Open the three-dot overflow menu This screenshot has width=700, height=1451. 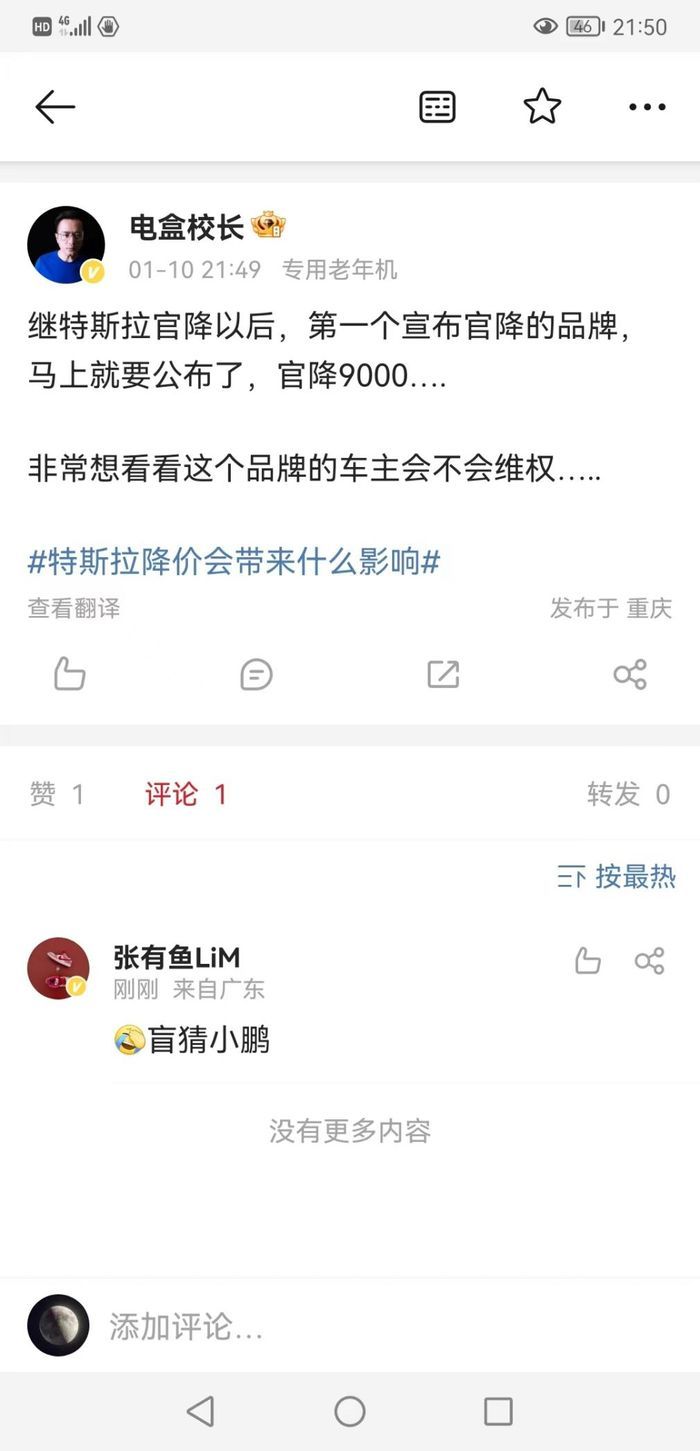pos(647,107)
